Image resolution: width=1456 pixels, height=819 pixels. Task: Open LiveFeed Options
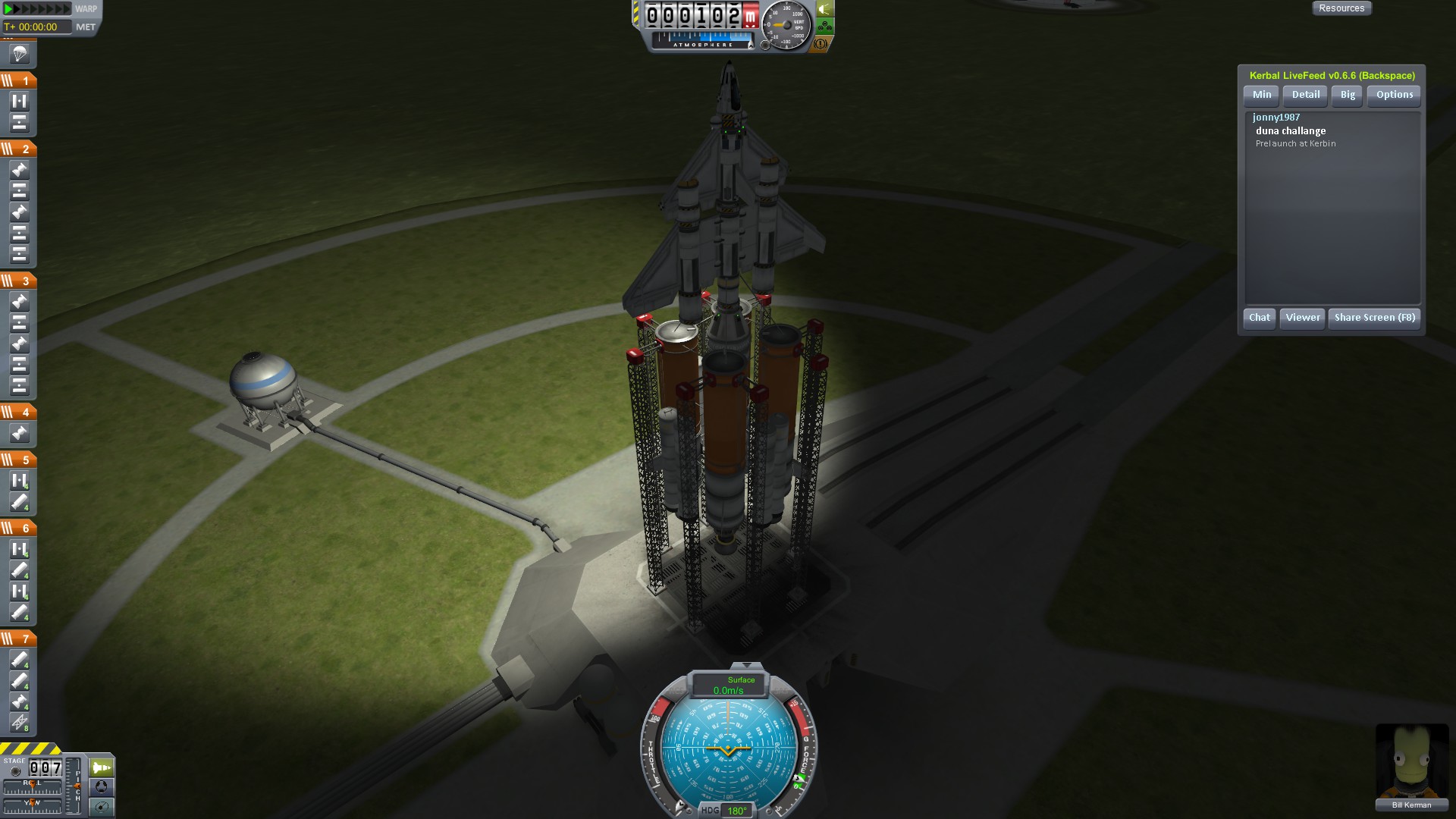pos(1394,95)
